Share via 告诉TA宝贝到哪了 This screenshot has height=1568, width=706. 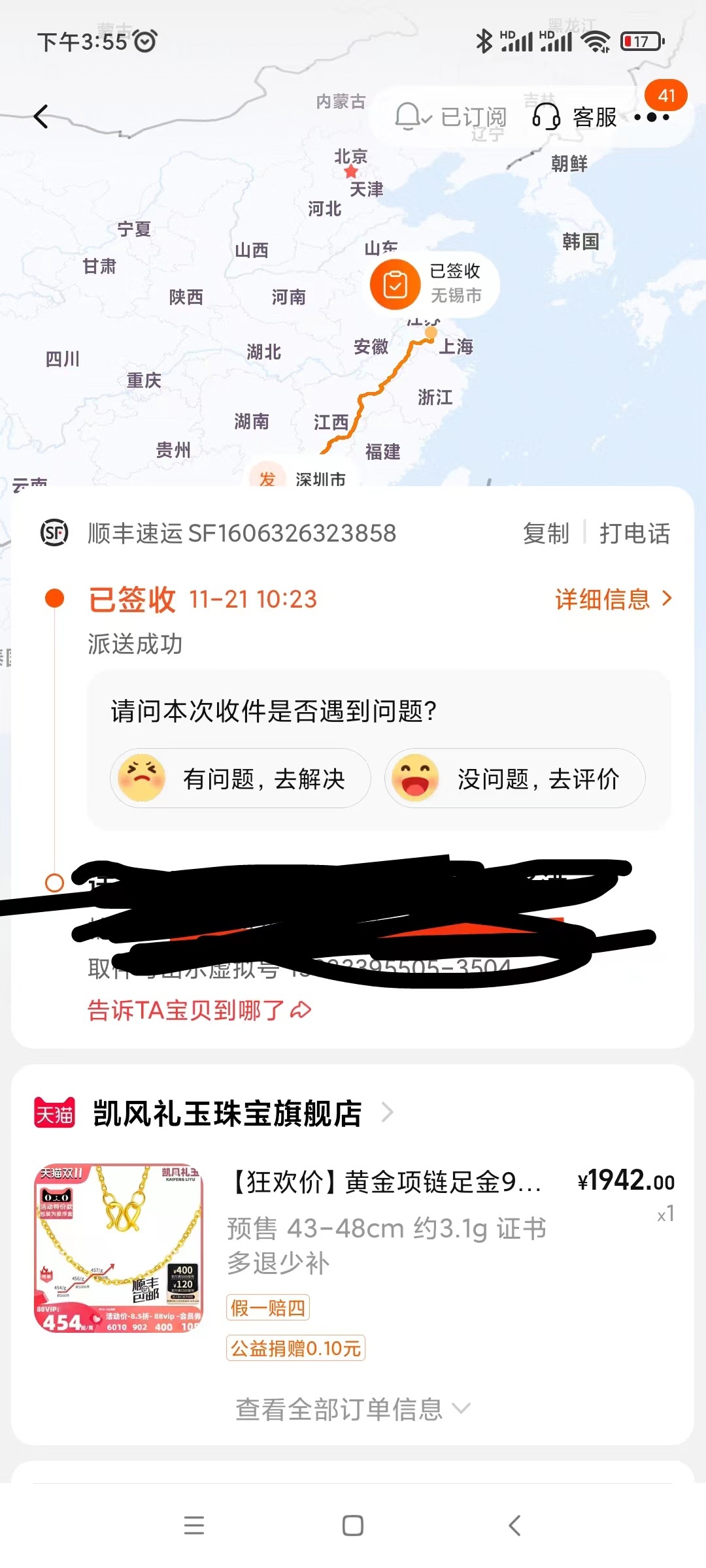(x=199, y=1010)
